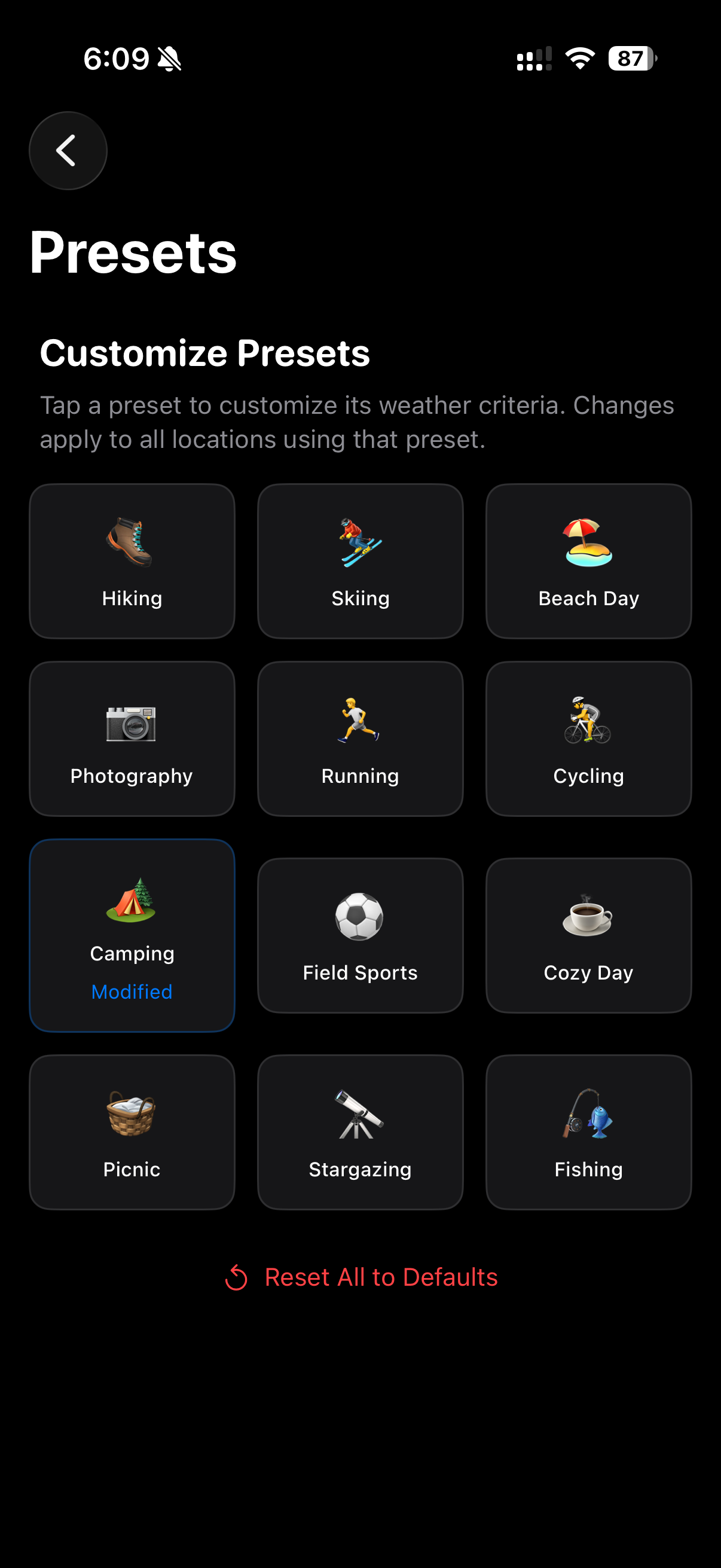Viewport: 721px width, 1568px height.
Task: Tap the Modified label under Camping
Action: (x=132, y=992)
